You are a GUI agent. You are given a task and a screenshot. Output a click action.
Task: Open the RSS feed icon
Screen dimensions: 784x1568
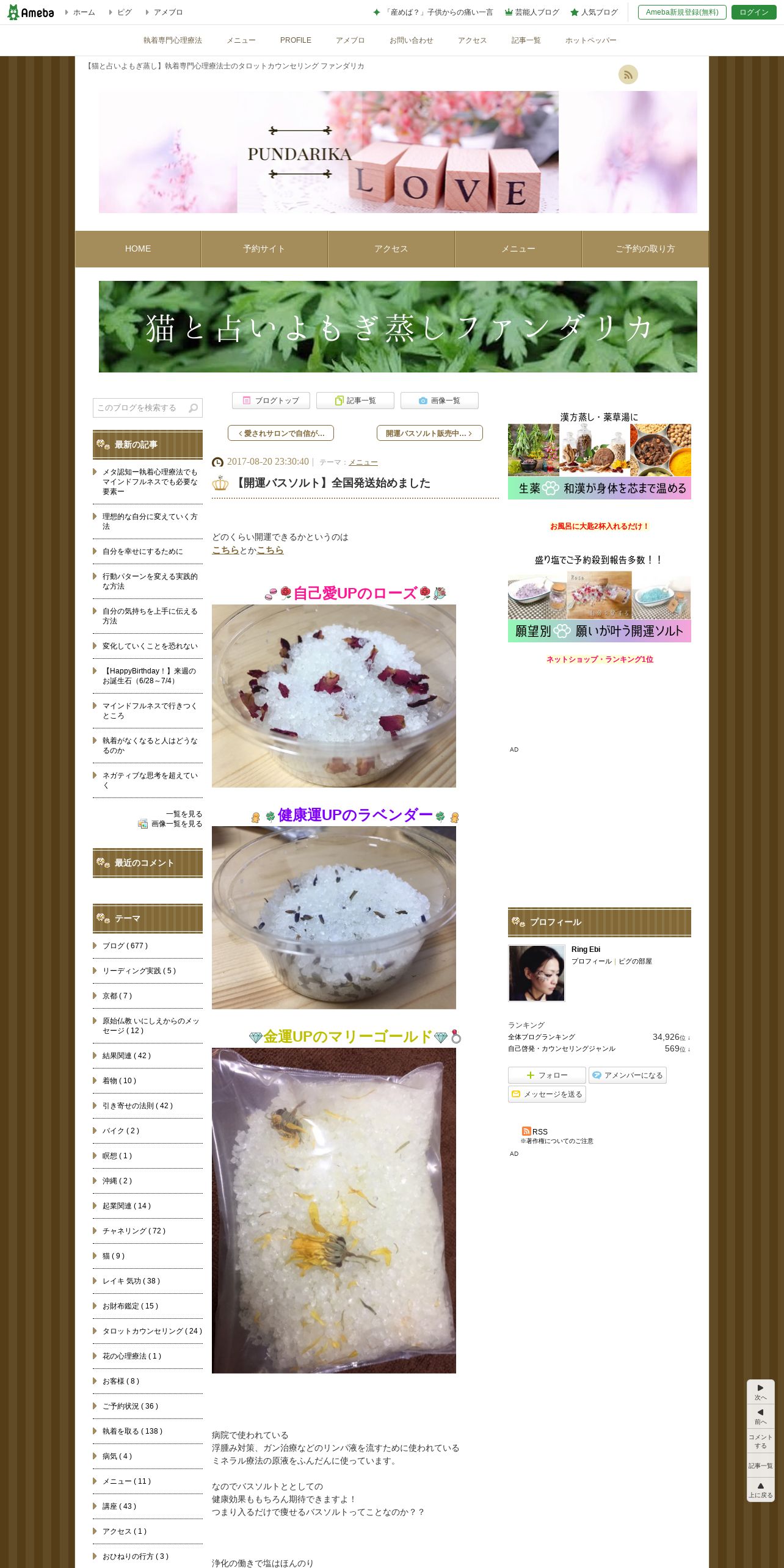[628, 74]
